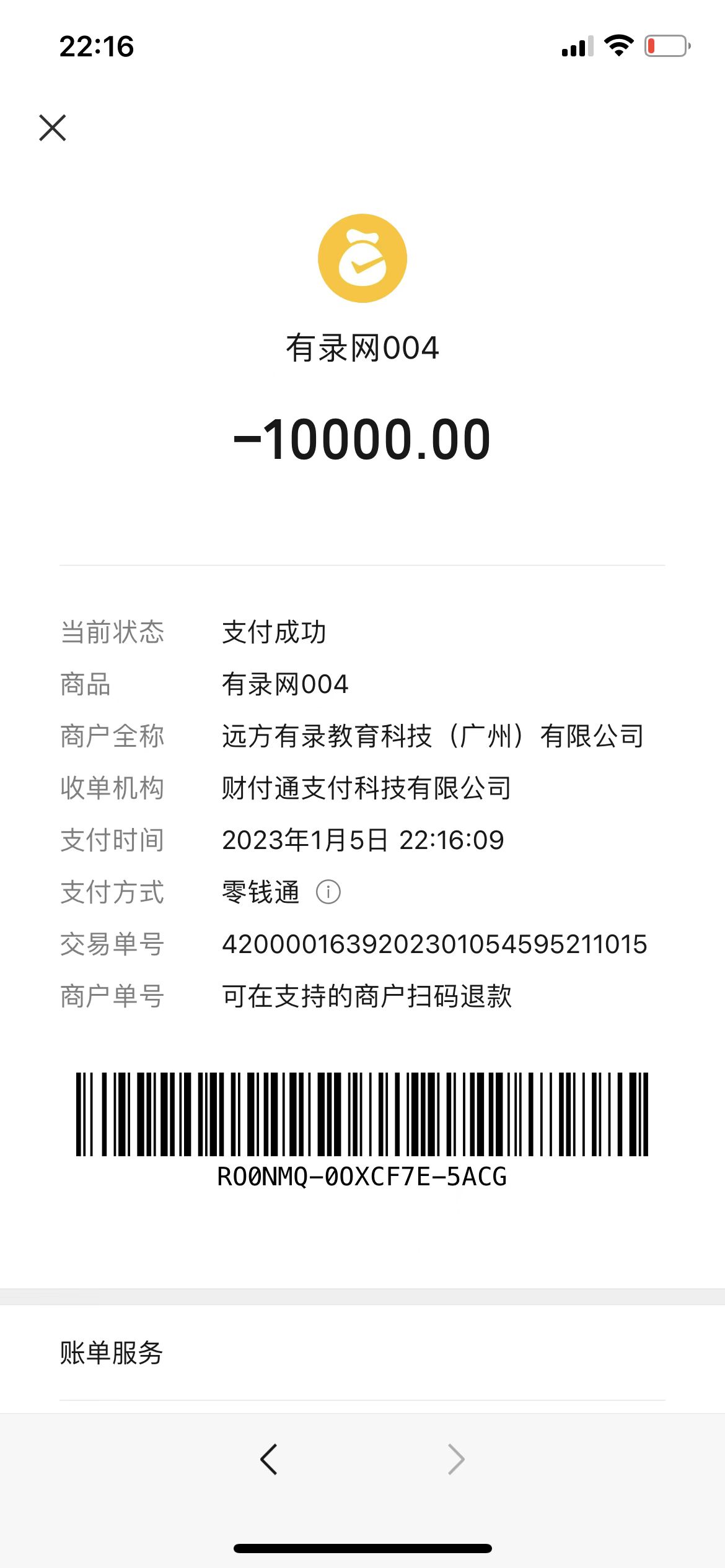Go back with the bottom left arrow

pyautogui.click(x=269, y=1459)
